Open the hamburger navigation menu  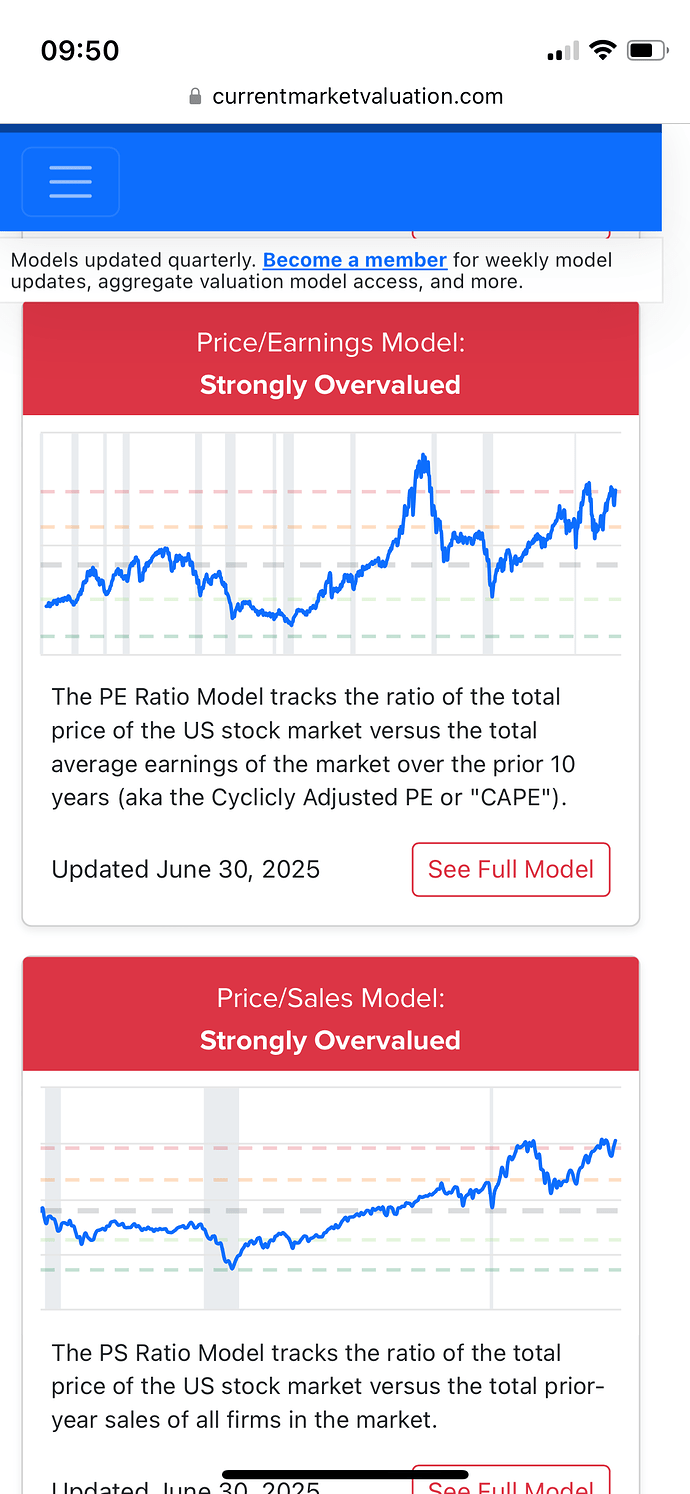(x=70, y=182)
